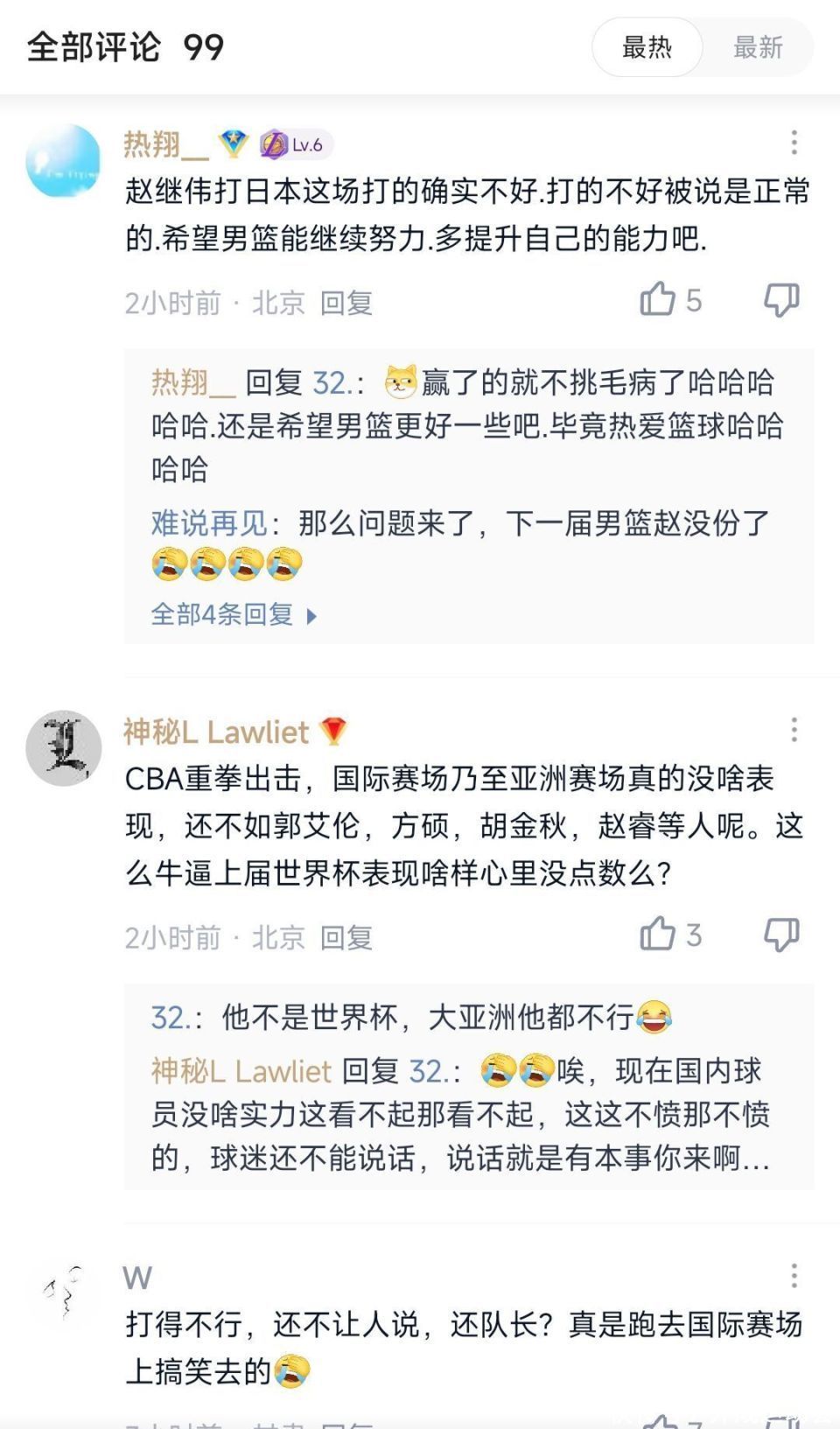Viewport: 840px width, 1429px height.
Task: Switch to the 最新 sort tab
Action: tap(757, 47)
